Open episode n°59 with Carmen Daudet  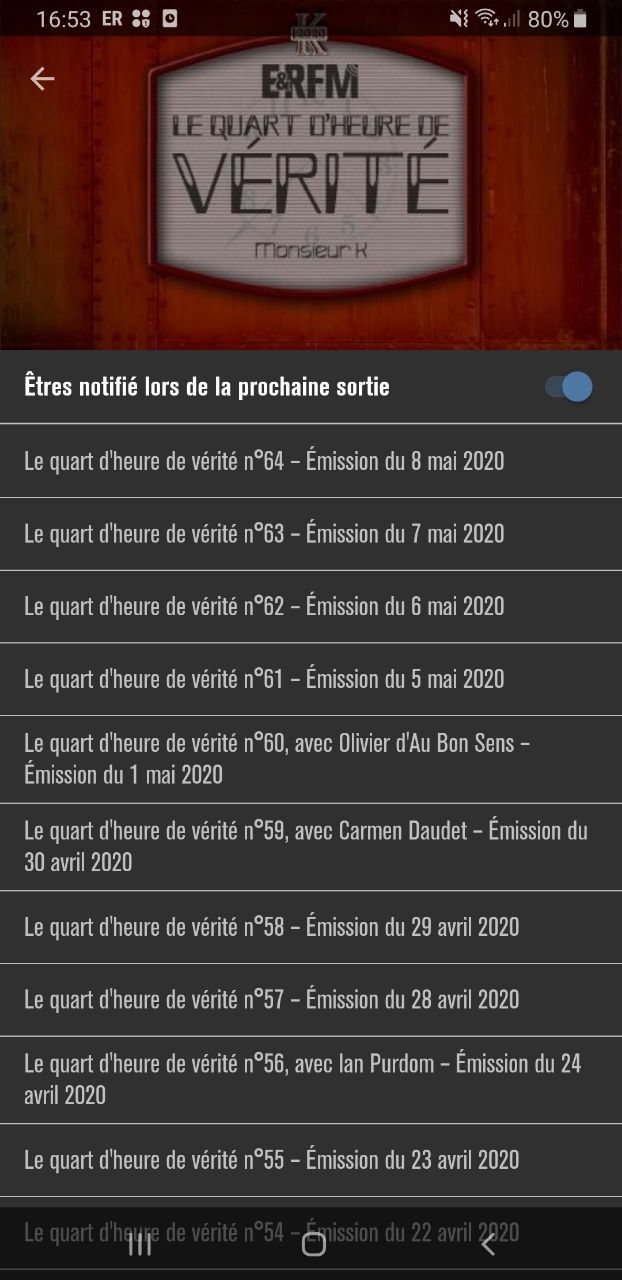tap(311, 847)
